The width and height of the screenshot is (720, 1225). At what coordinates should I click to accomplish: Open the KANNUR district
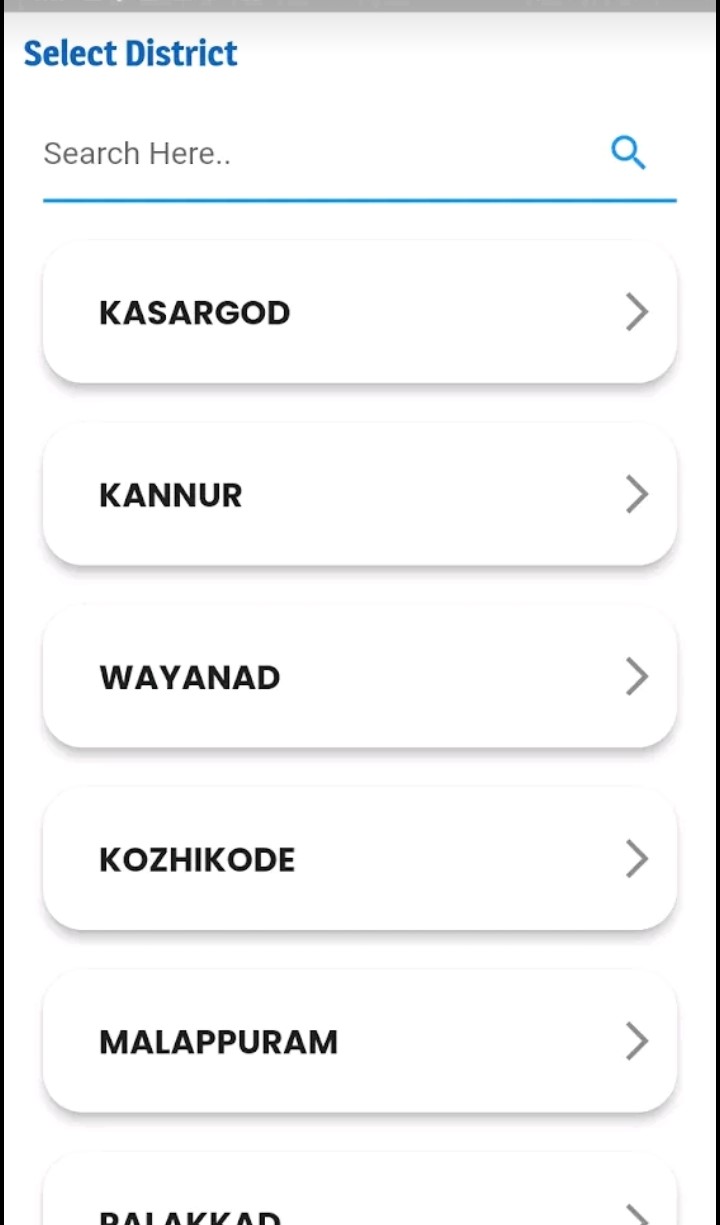[x=360, y=494]
